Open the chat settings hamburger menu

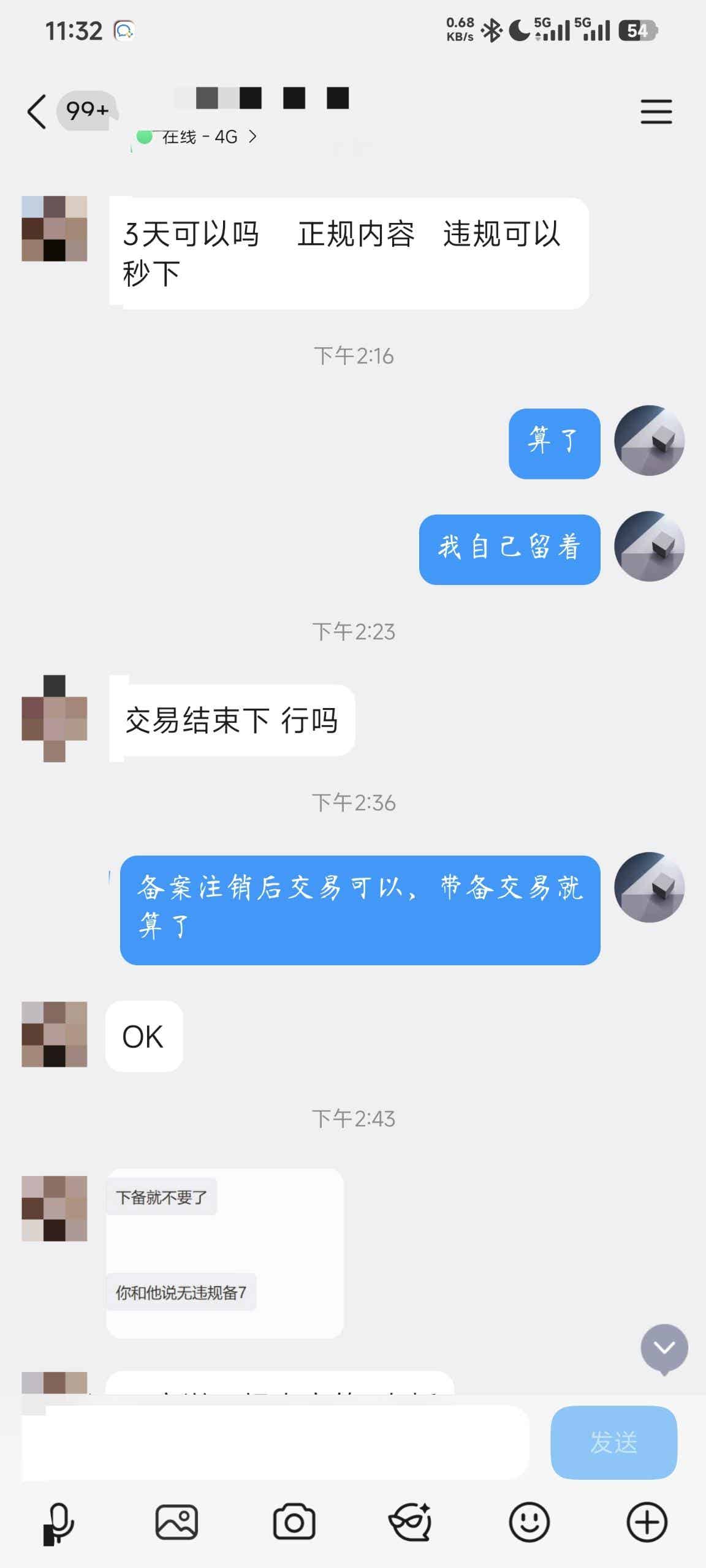point(656,111)
